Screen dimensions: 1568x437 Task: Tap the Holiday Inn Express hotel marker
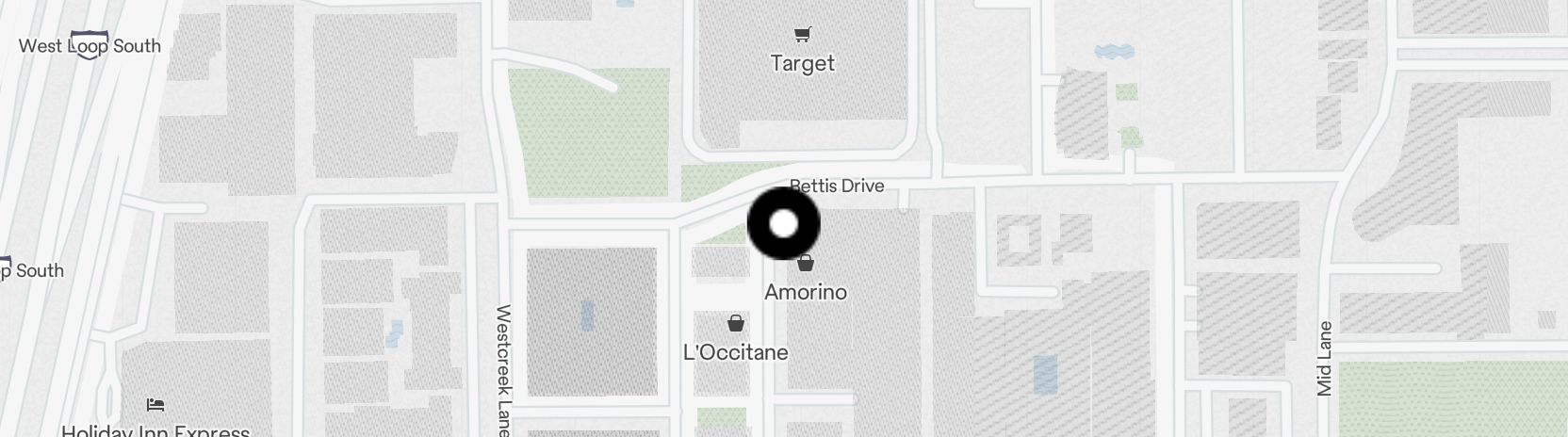(155, 406)
